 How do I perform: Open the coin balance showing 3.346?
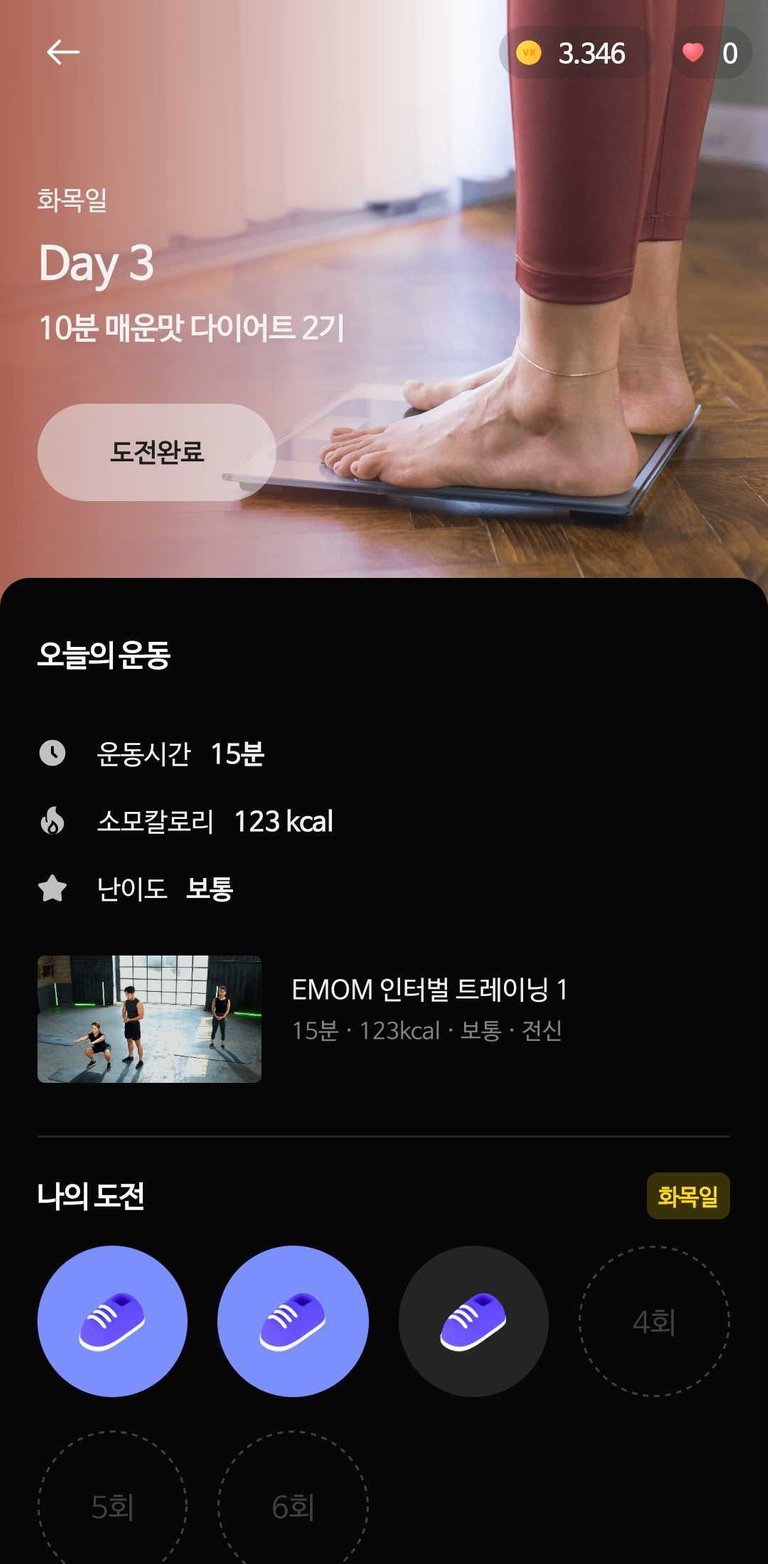point(572,53)
